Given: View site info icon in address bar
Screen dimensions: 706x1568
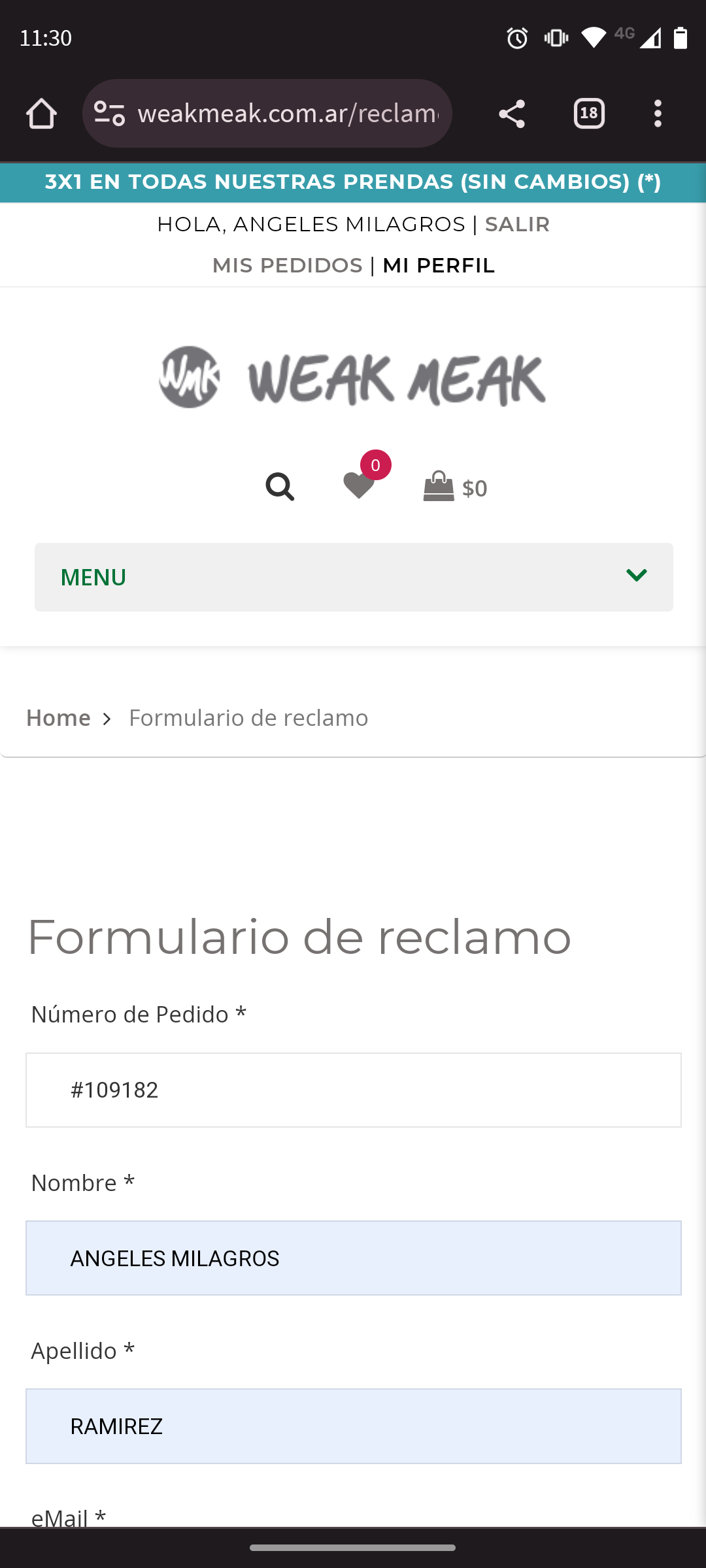Looking at the screenshot, I should (109, 114).
